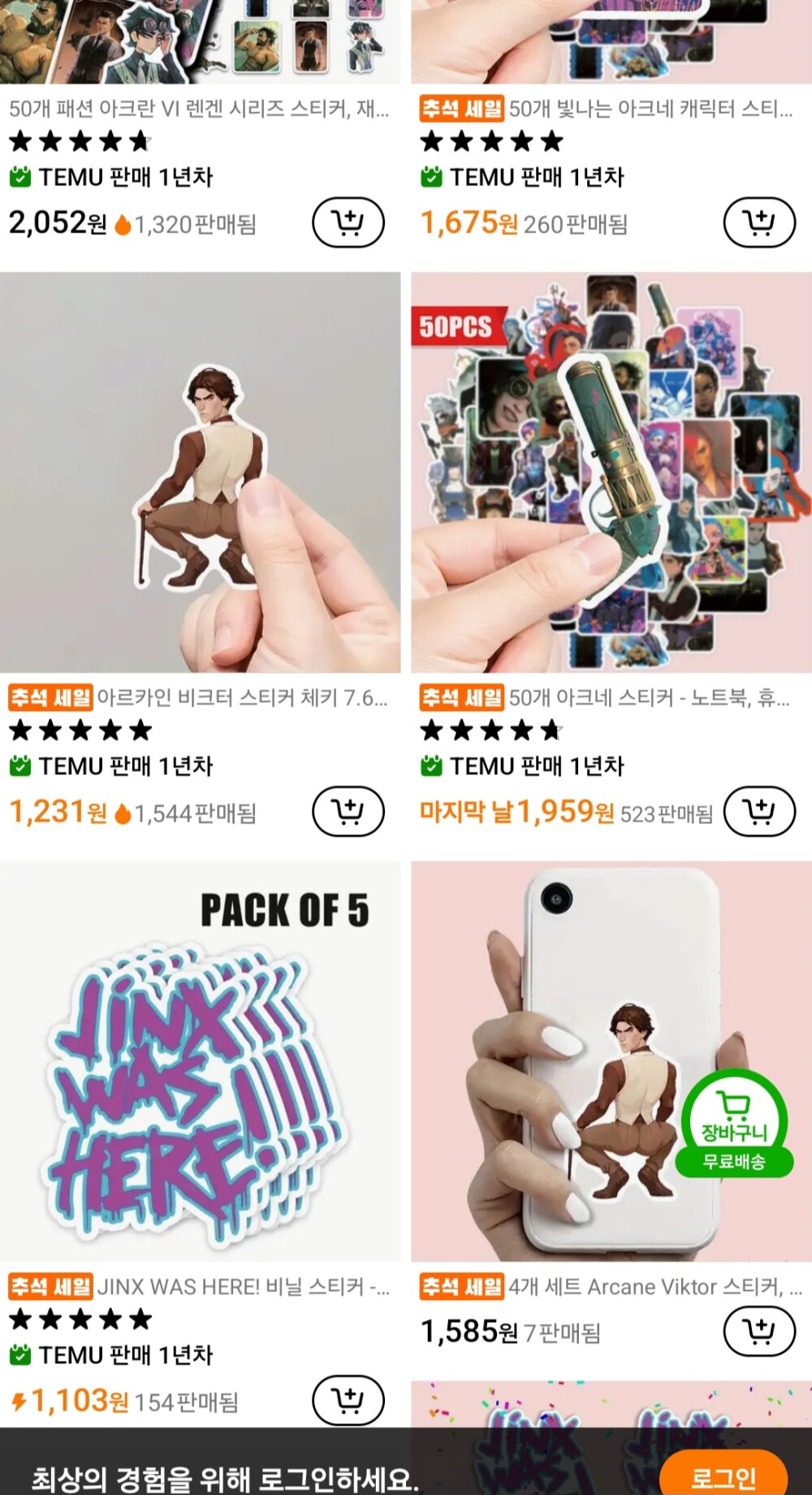This screenshot has width=812, height=1495.
Task: Tap the orange 로그인 button
Action: coord(723,1475)
